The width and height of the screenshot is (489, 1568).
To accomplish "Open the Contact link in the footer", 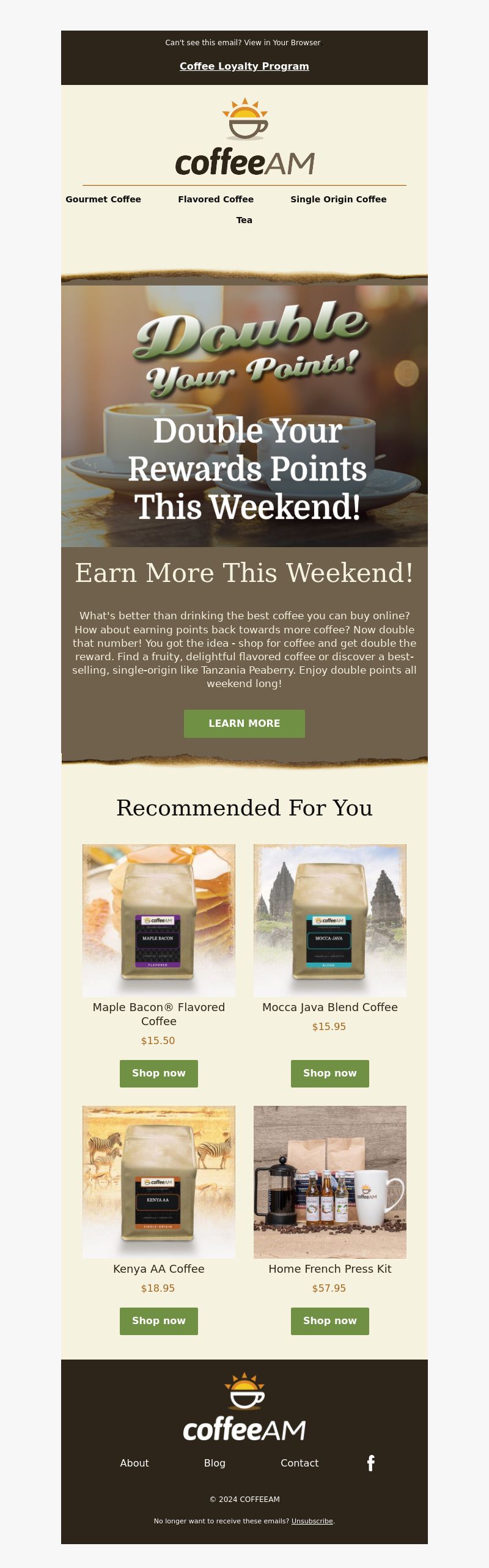I will click(x=300, y=1463).
